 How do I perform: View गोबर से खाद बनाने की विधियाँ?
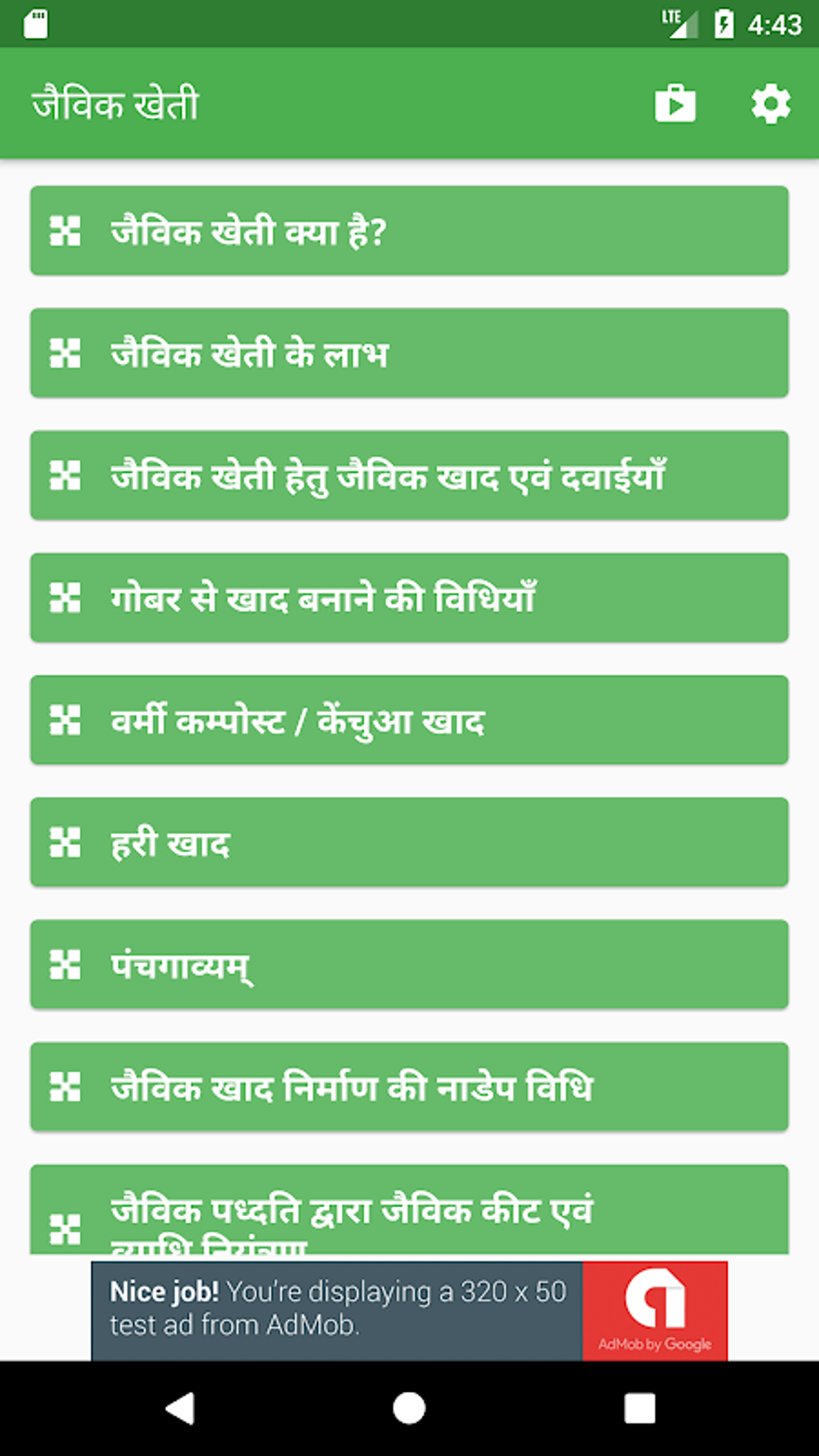click(409, 597)
